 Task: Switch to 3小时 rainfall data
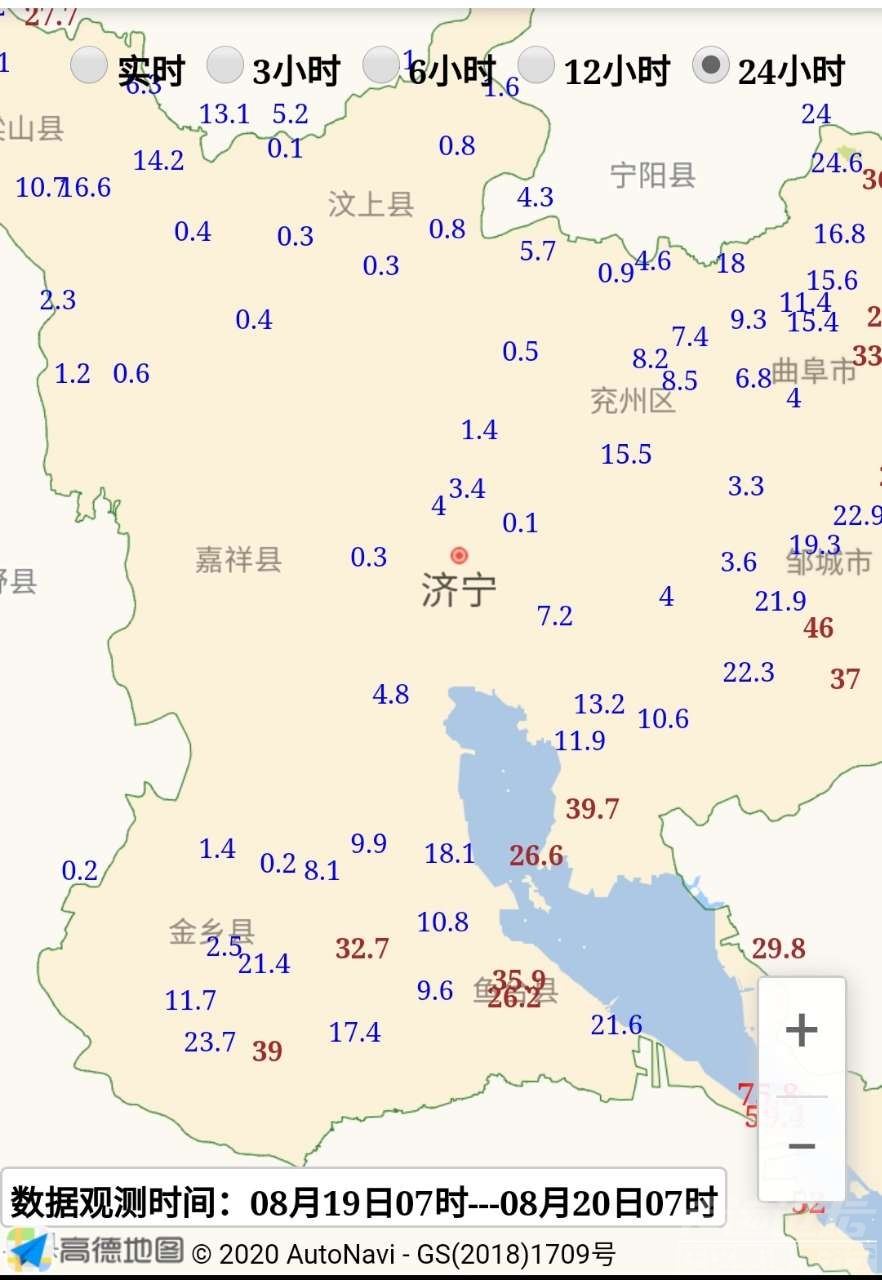225,66
